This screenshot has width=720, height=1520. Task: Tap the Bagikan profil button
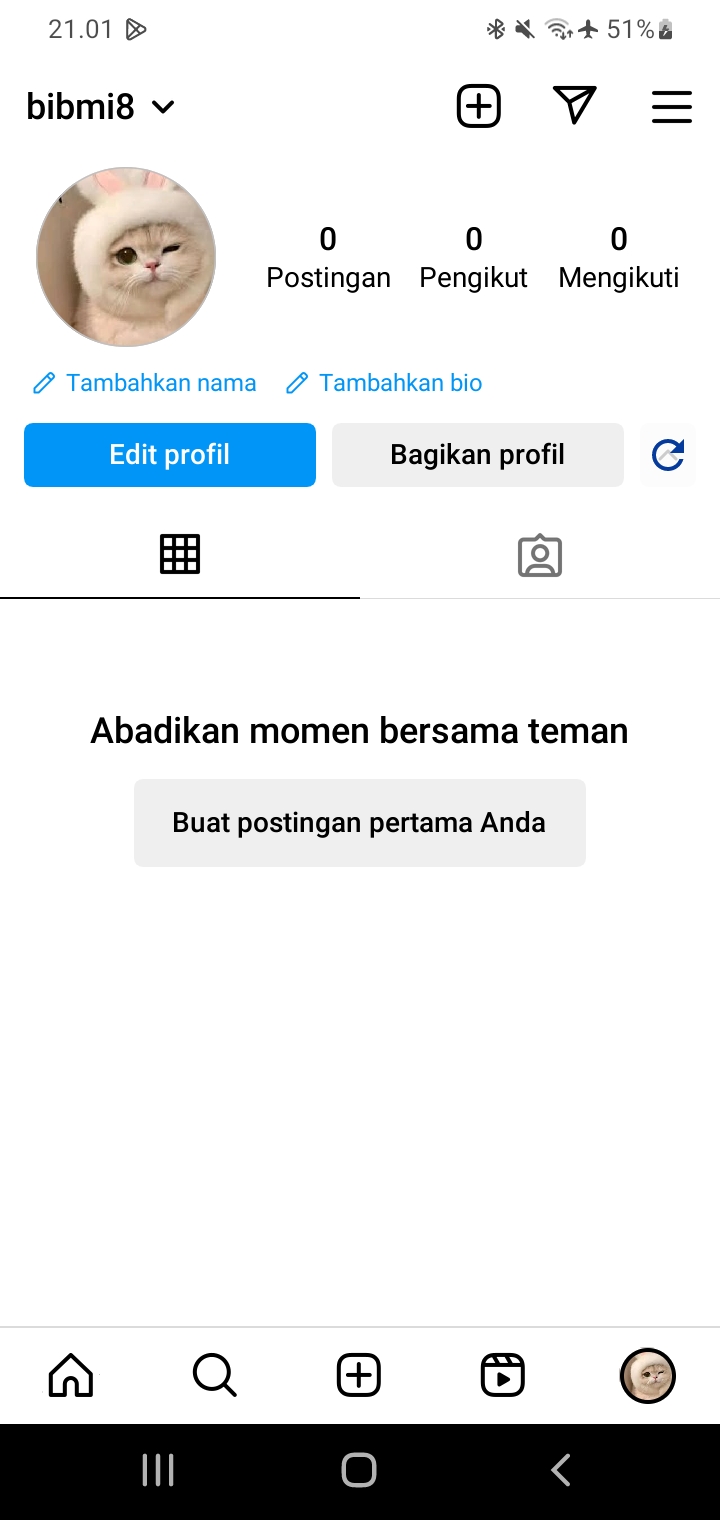point(478,455)
